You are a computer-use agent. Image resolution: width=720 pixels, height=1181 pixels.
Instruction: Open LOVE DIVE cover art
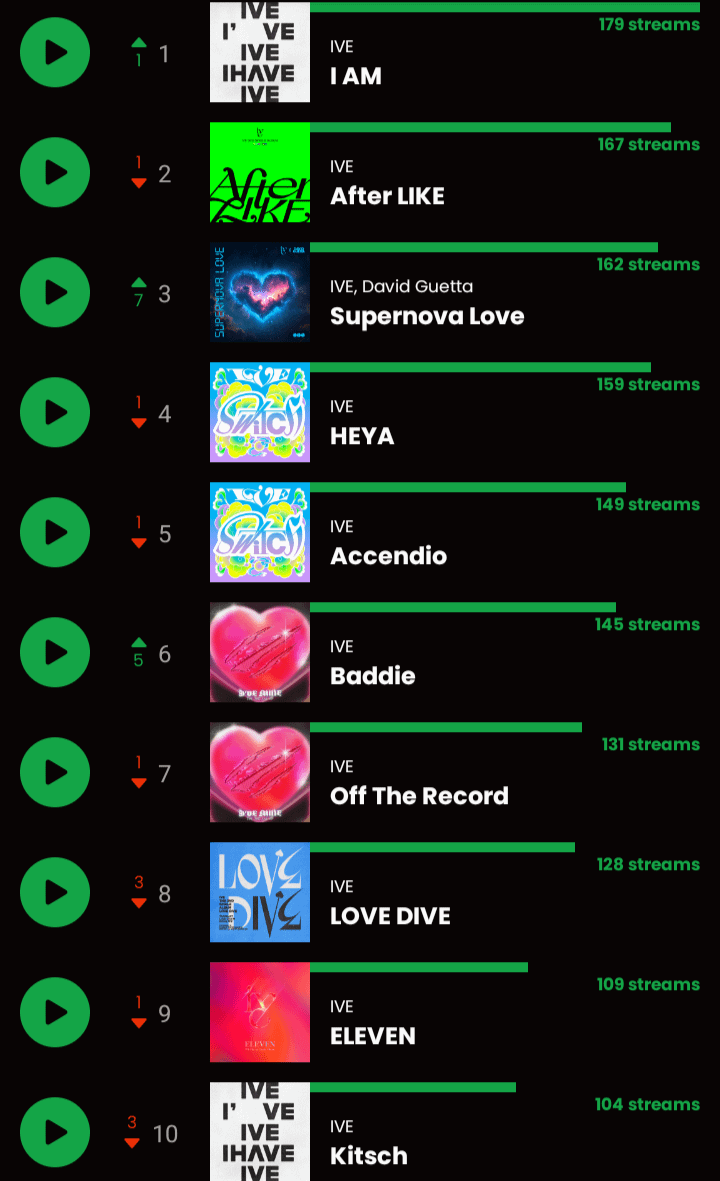[x=260, y=892]
